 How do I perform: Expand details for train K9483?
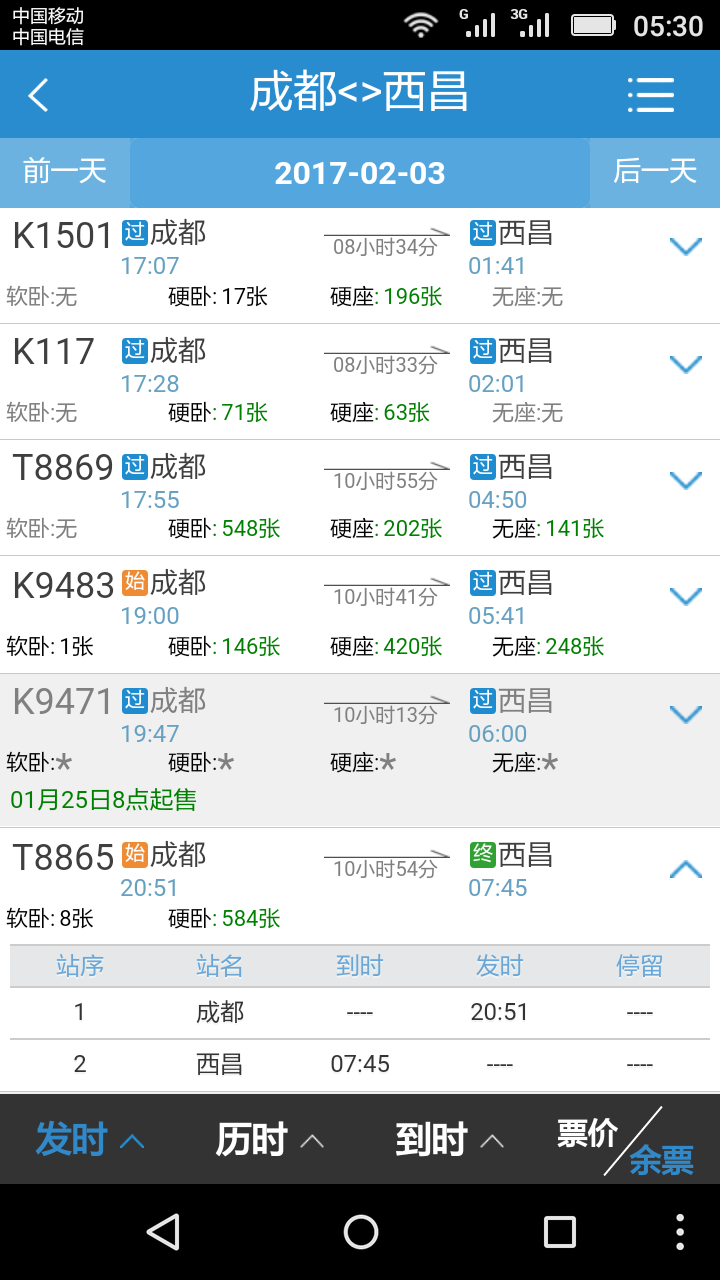click(686, 596)
